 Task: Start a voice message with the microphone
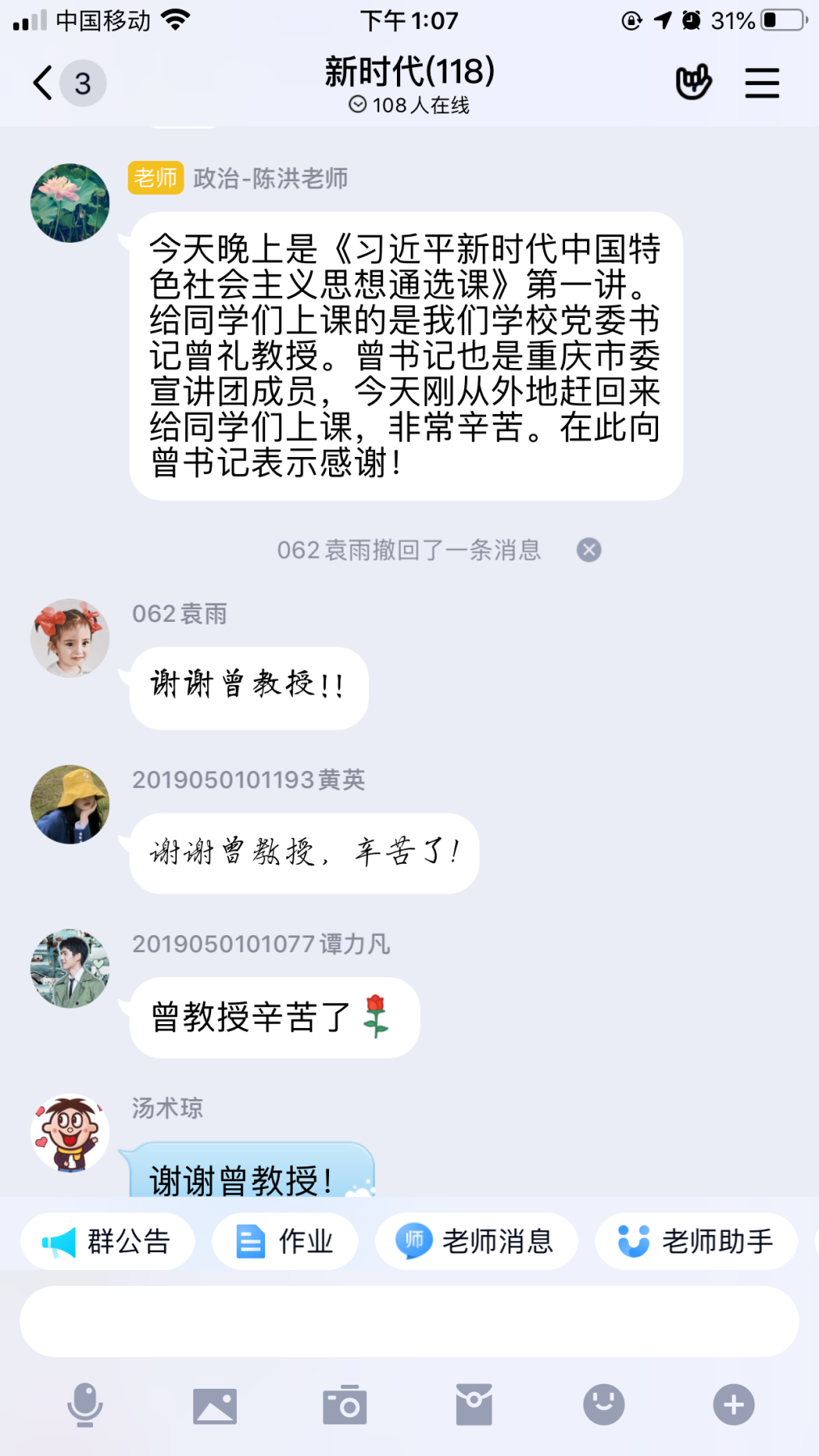[85, 1405]
